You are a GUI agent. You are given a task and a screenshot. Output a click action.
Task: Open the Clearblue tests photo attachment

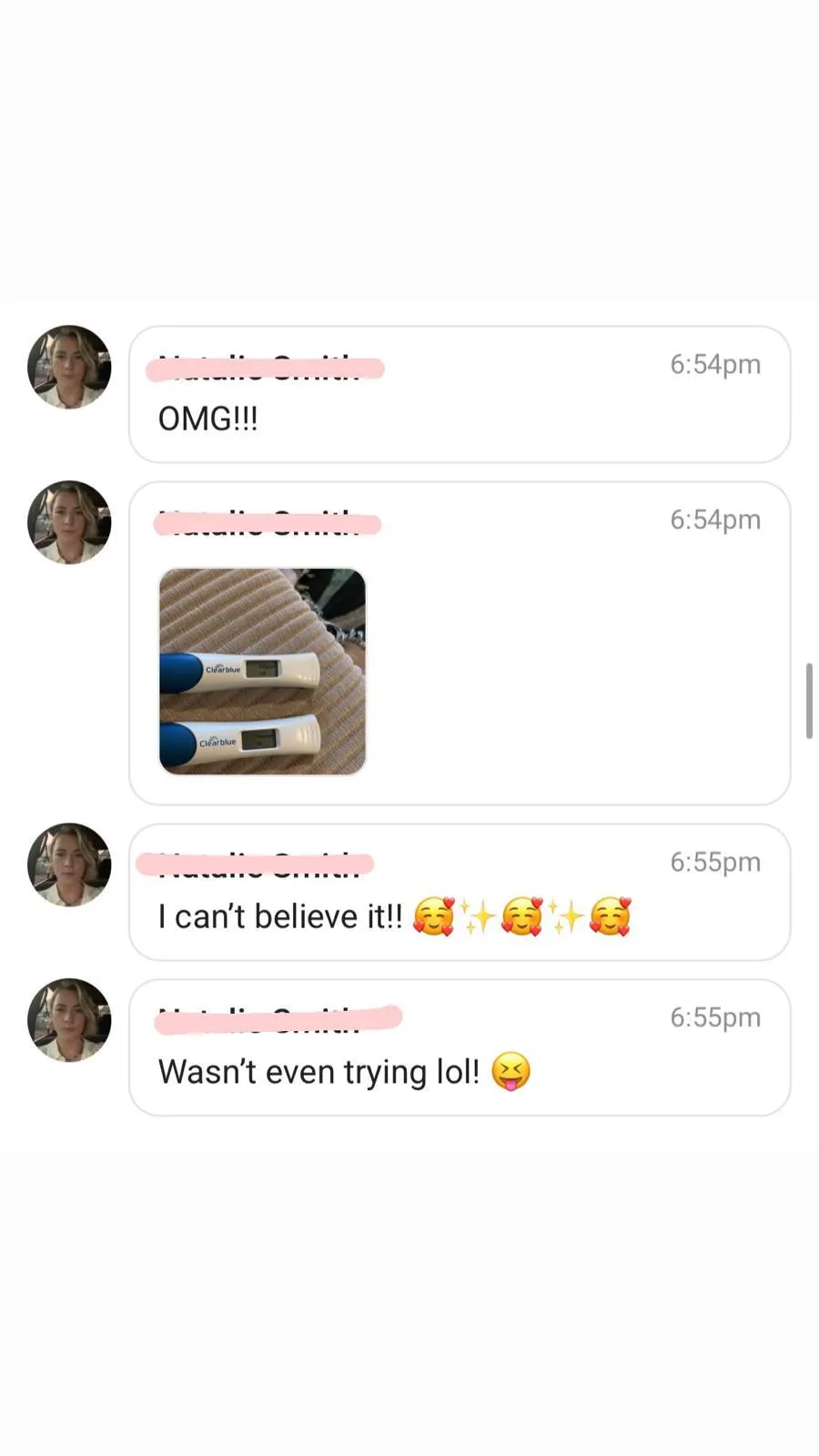(263, 672)
